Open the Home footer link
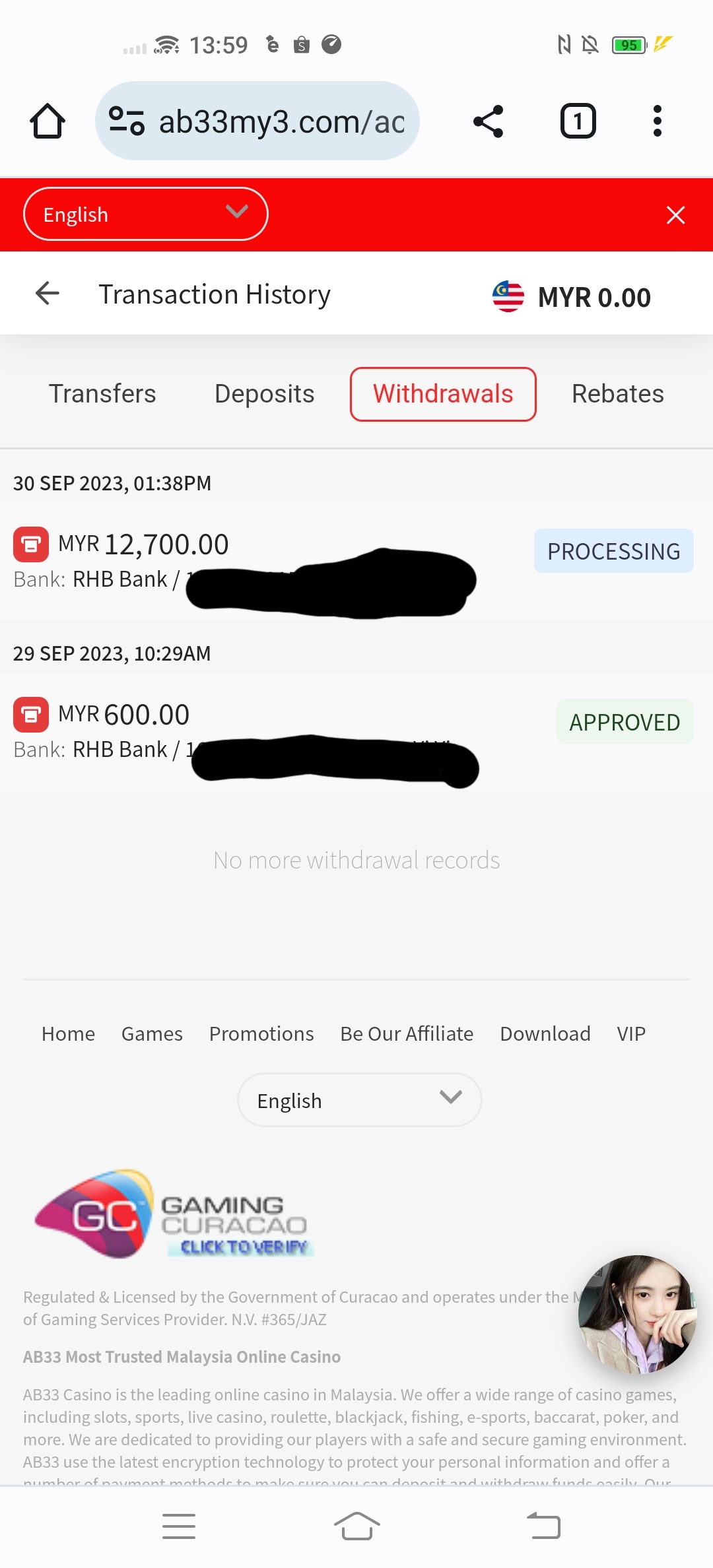This screenshot has height=1568, width=713. click(x=68, y=1033)
